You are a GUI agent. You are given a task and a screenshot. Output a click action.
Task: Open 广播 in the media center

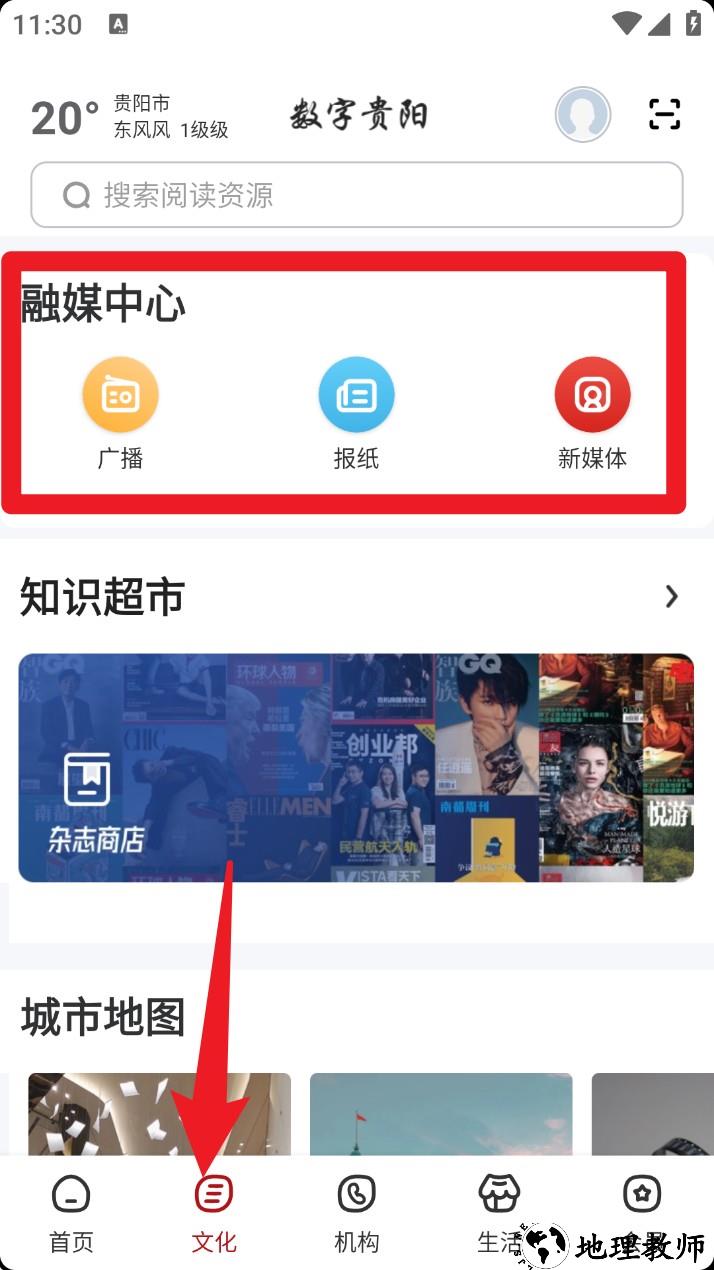120,412
